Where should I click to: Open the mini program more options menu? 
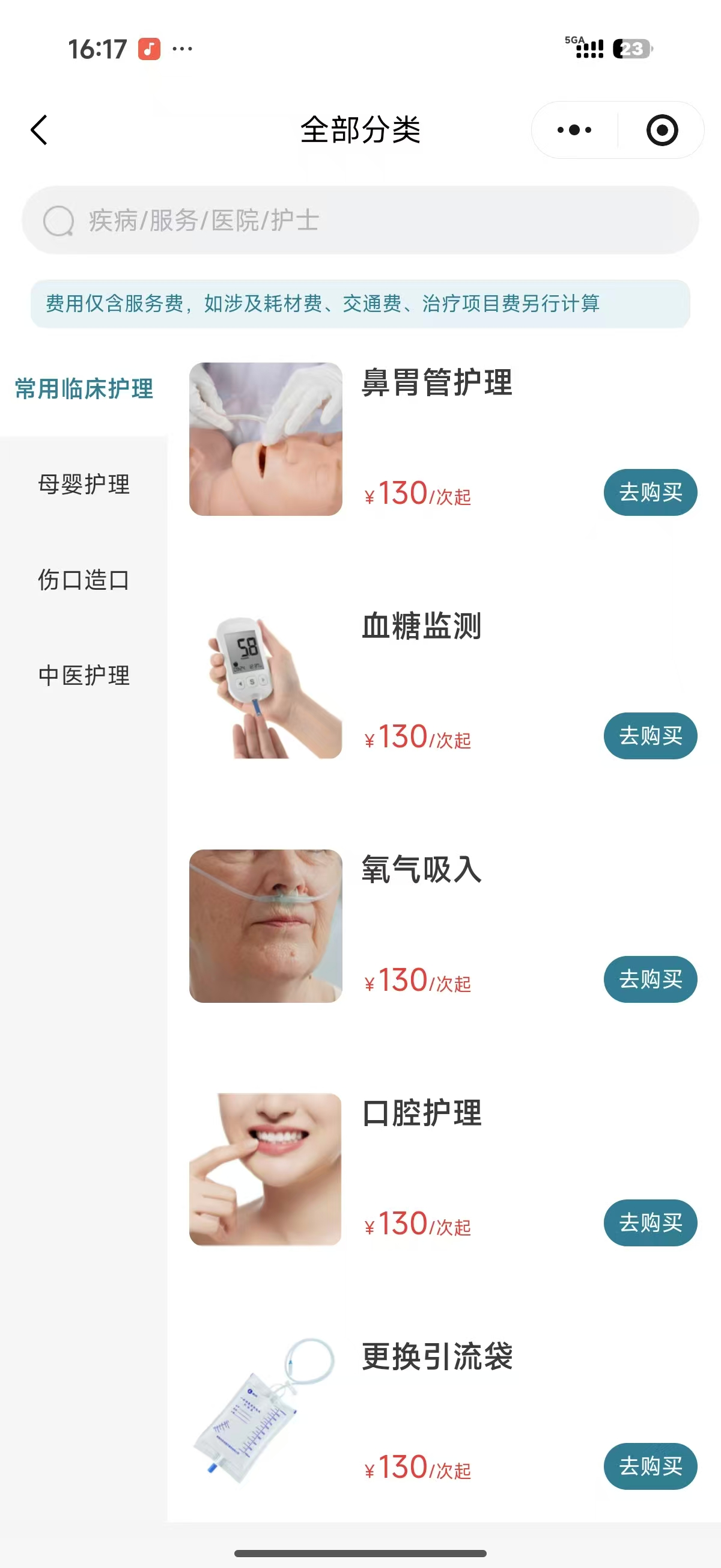point(574,130)
